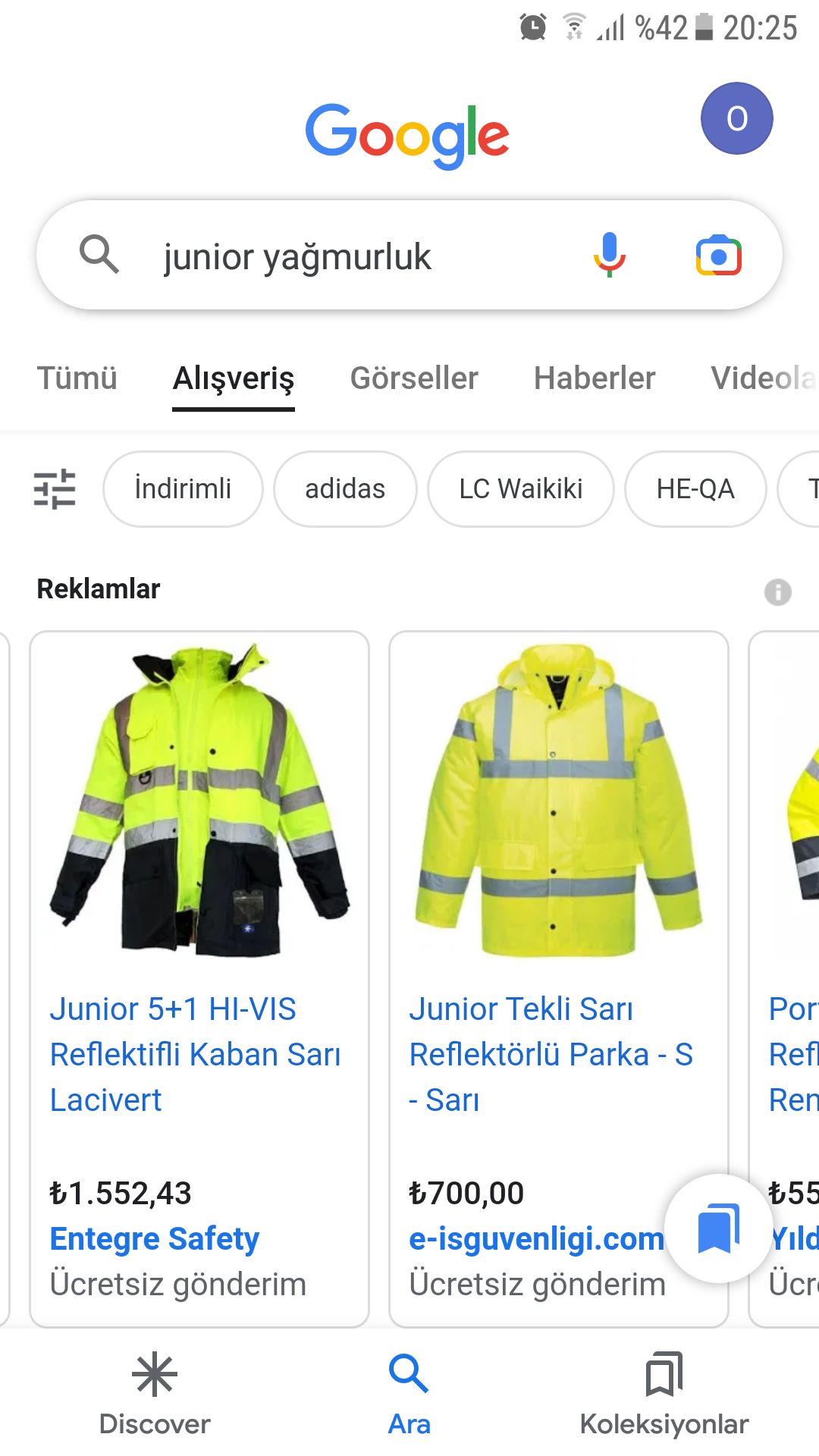Select the Alışveriş tab
The height and width of the screenshot is (1456, 819).
[x=234, y=378]
